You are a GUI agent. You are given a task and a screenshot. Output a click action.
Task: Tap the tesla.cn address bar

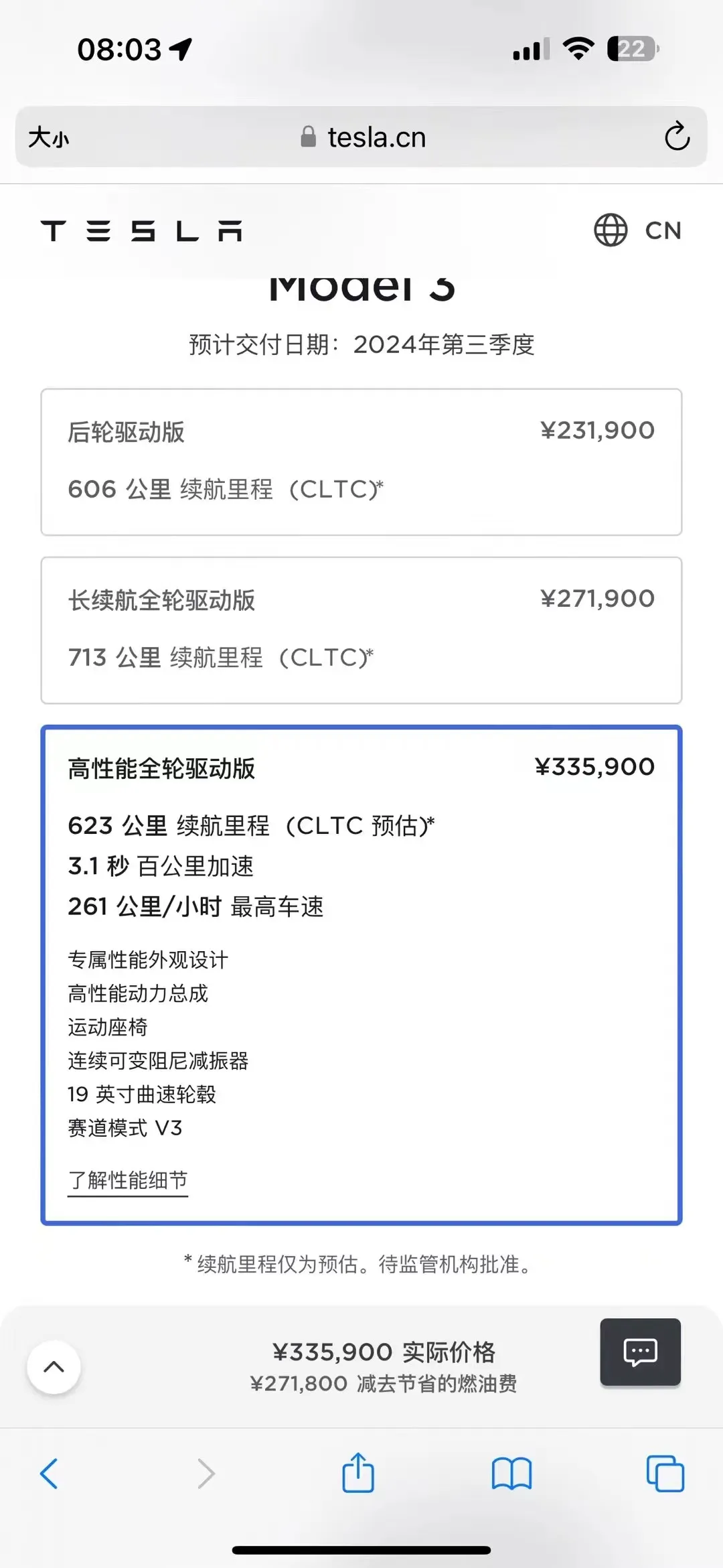[364, 138]
